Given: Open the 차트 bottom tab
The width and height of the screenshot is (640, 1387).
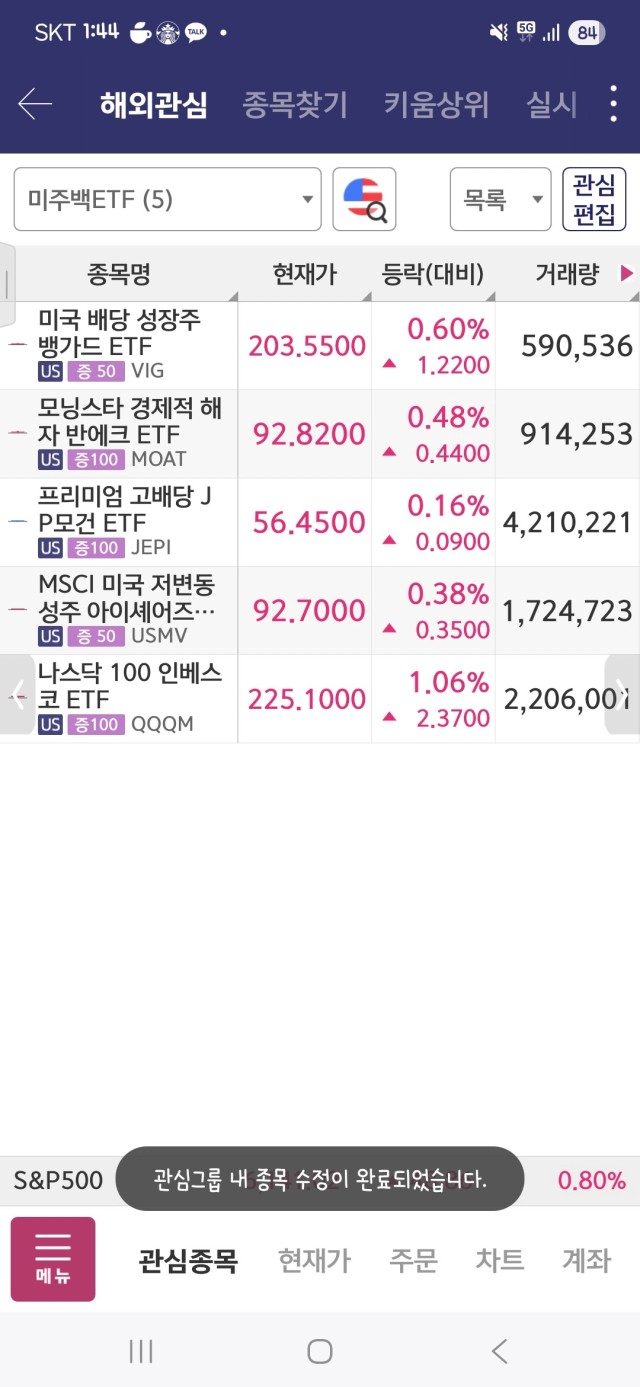Looking at the screenshot, I should tap(500, 1260).
